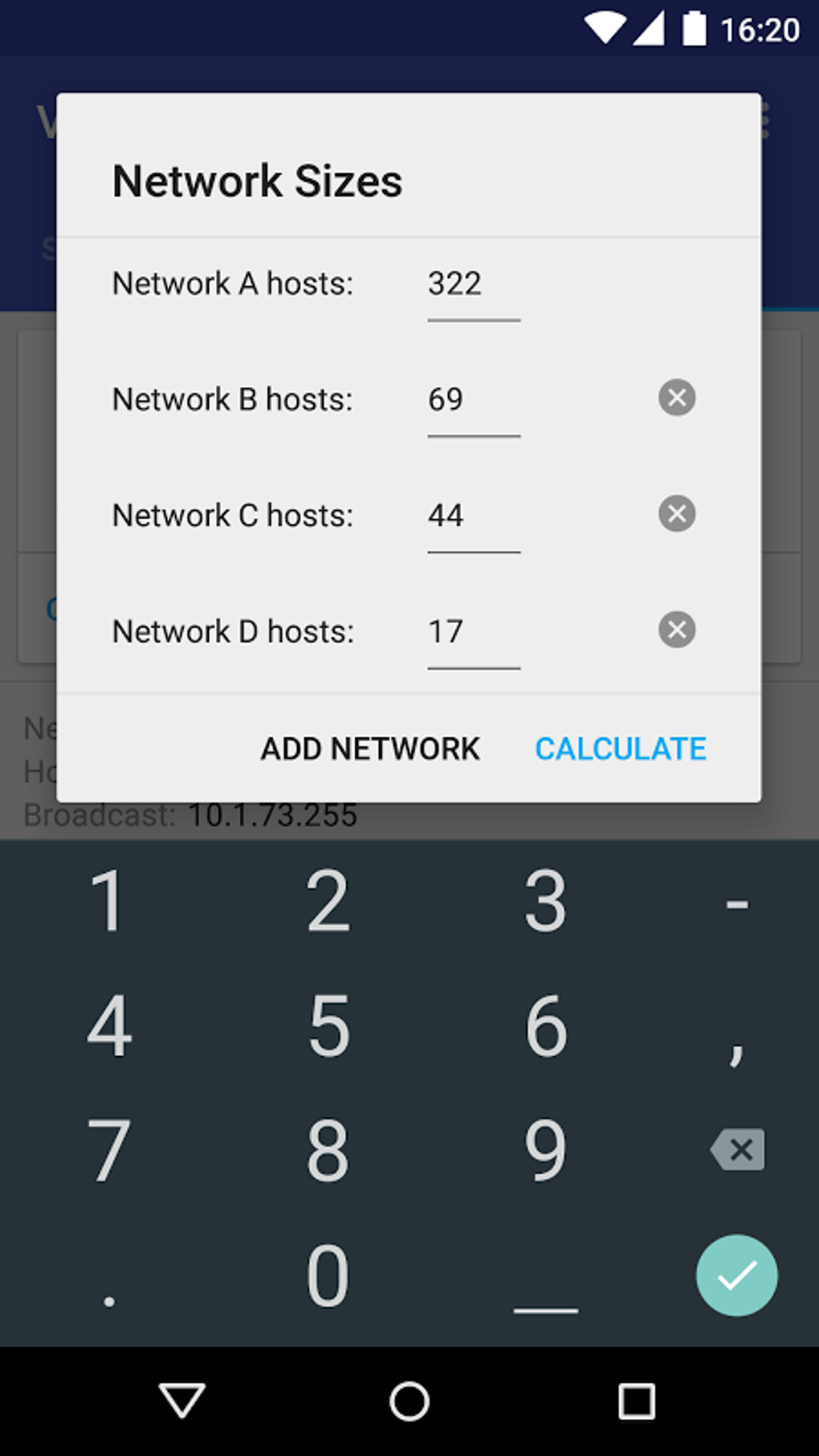Edit the Network D hosts field
The image size is (819, 1456).
pyautogui.click(x=473, y=632)
